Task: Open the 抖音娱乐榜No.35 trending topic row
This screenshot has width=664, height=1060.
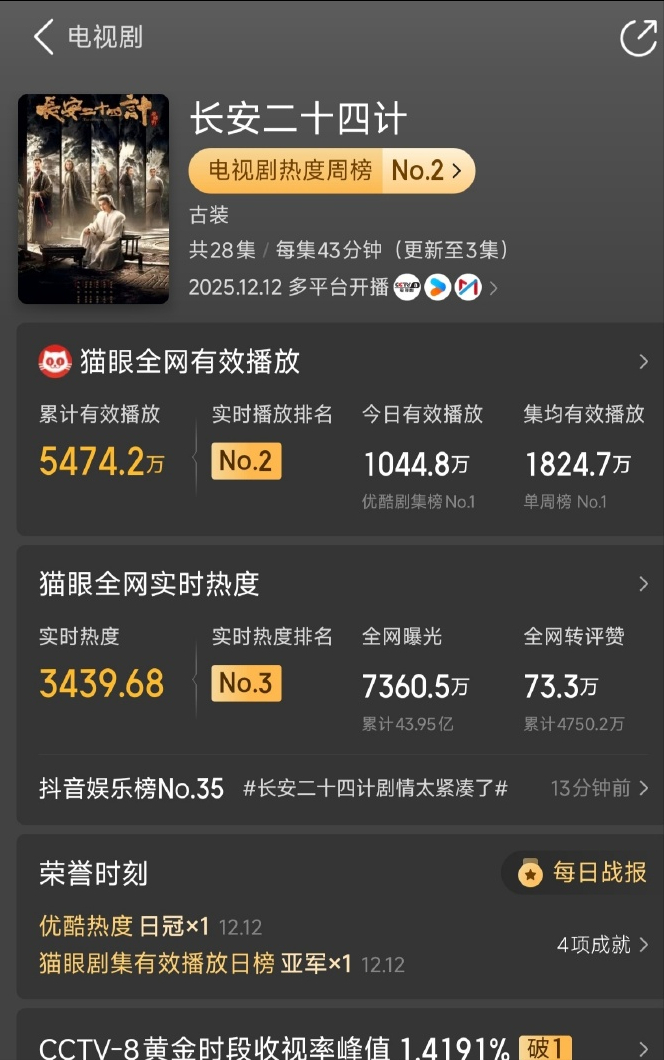Action: [x=340, y=788]
